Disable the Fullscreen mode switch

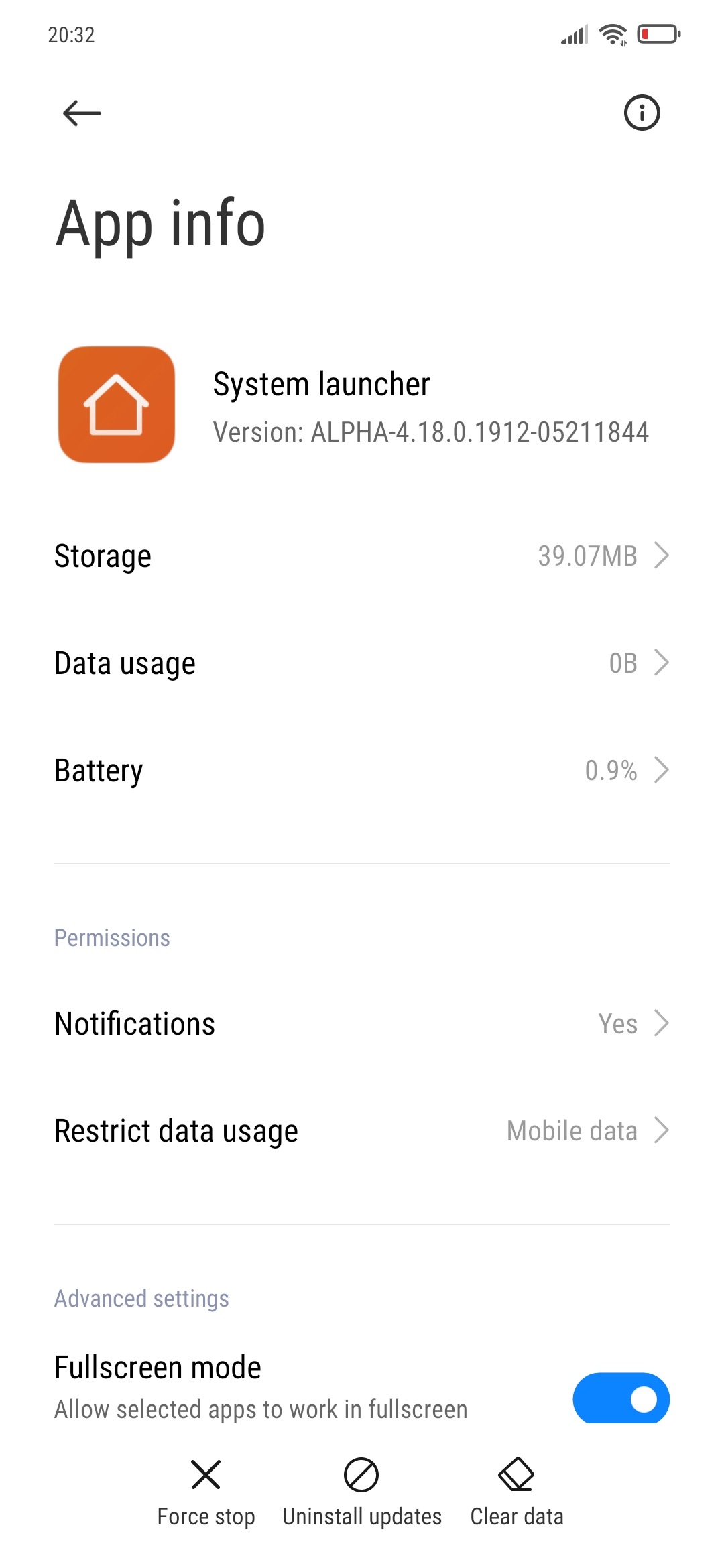click(x=621, y=1398)
